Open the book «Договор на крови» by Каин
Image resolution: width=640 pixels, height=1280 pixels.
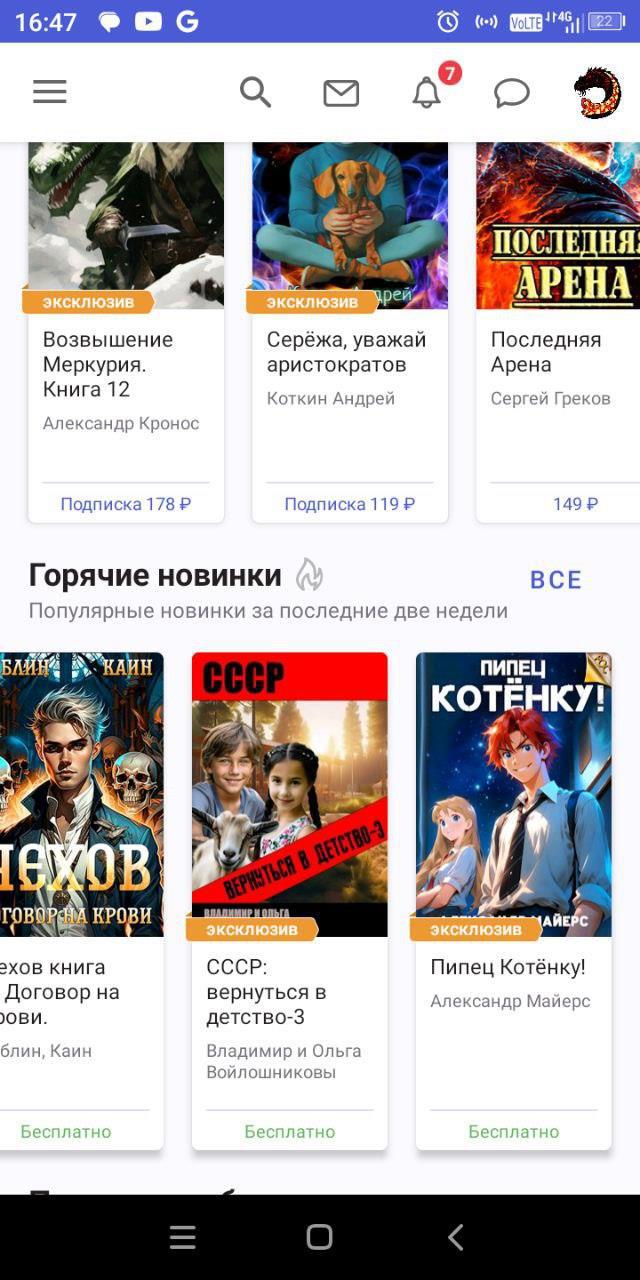(x=81, y=800)
